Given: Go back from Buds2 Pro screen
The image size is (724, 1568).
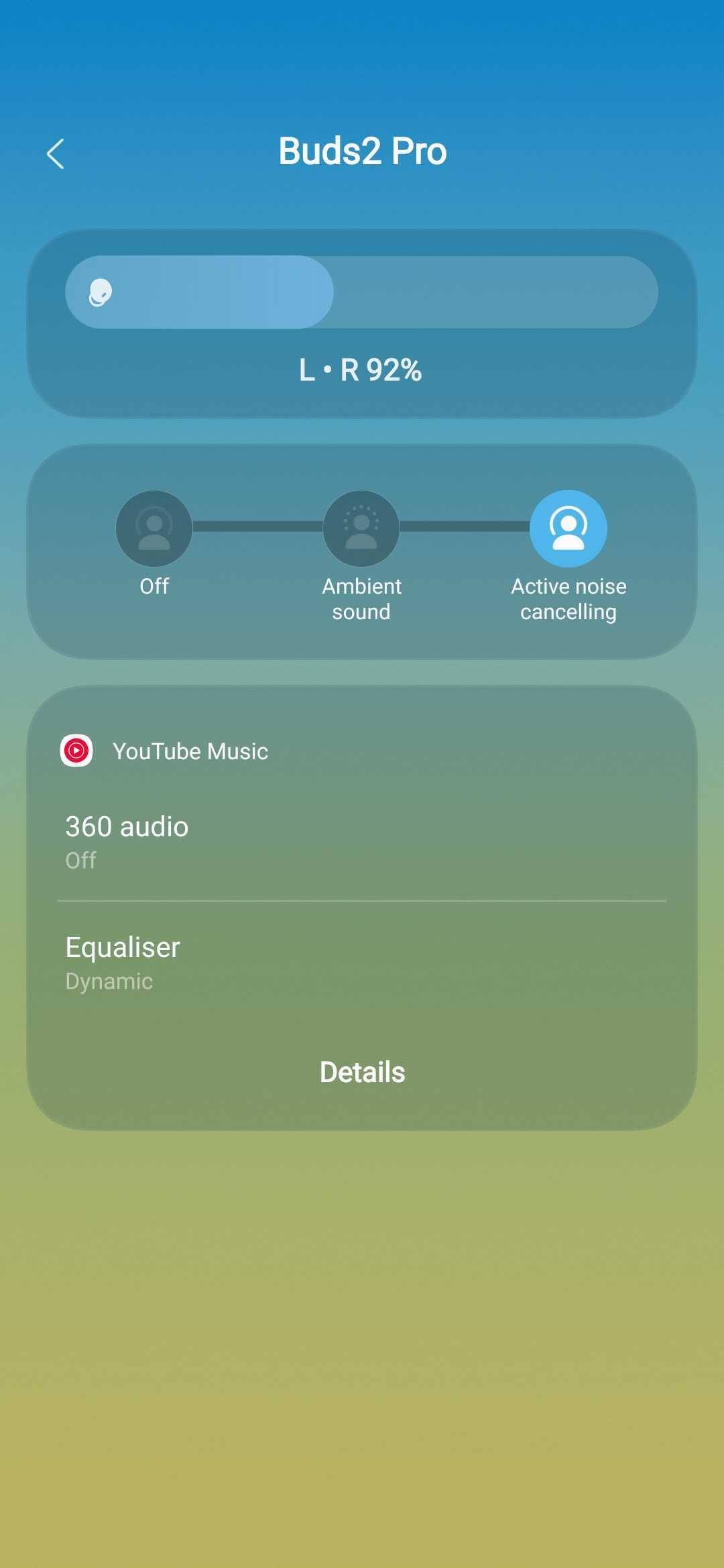Looking at the screenshot, I should coord(56,153).
